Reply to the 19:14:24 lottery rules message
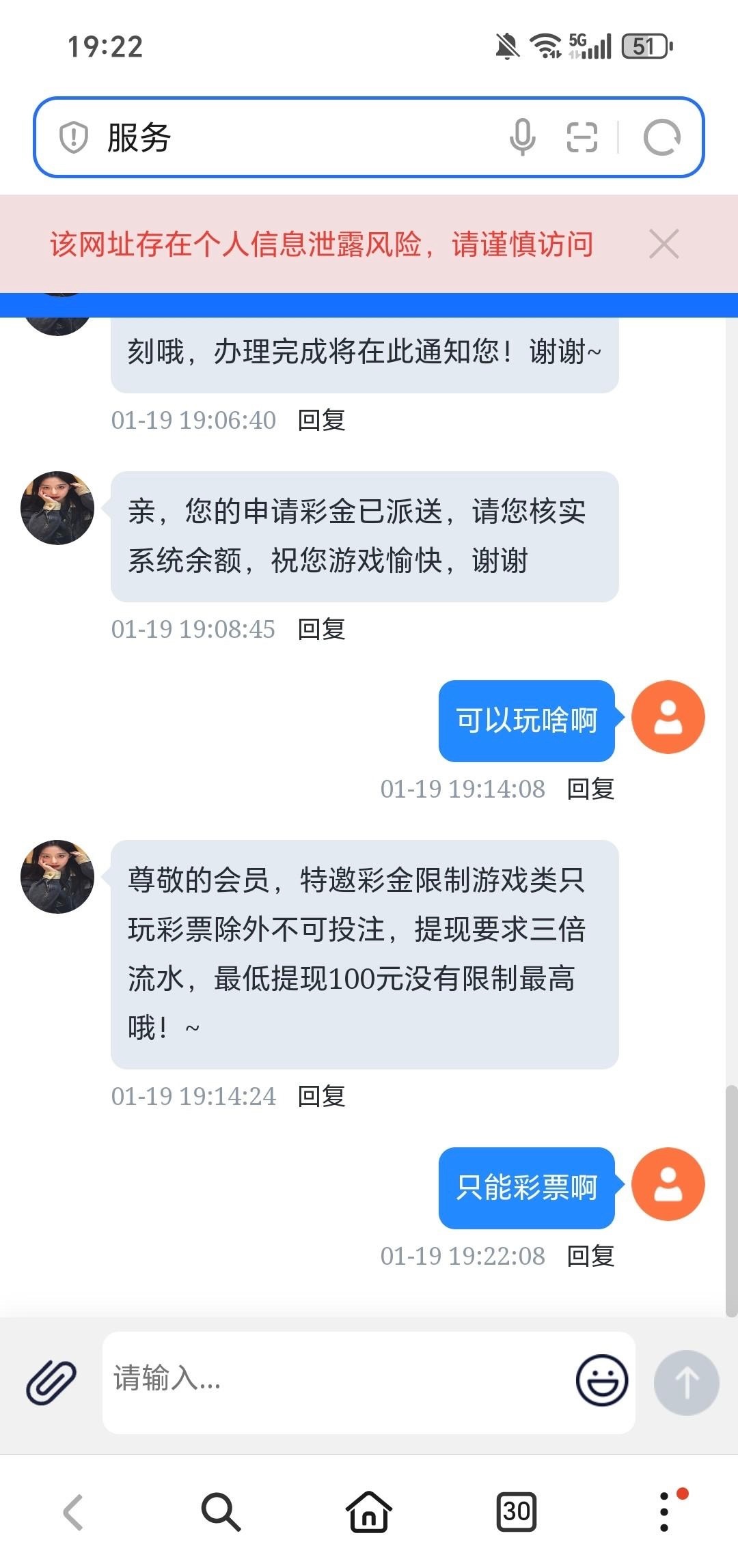Screen dimensions: 738x1568 [321, 1096]
